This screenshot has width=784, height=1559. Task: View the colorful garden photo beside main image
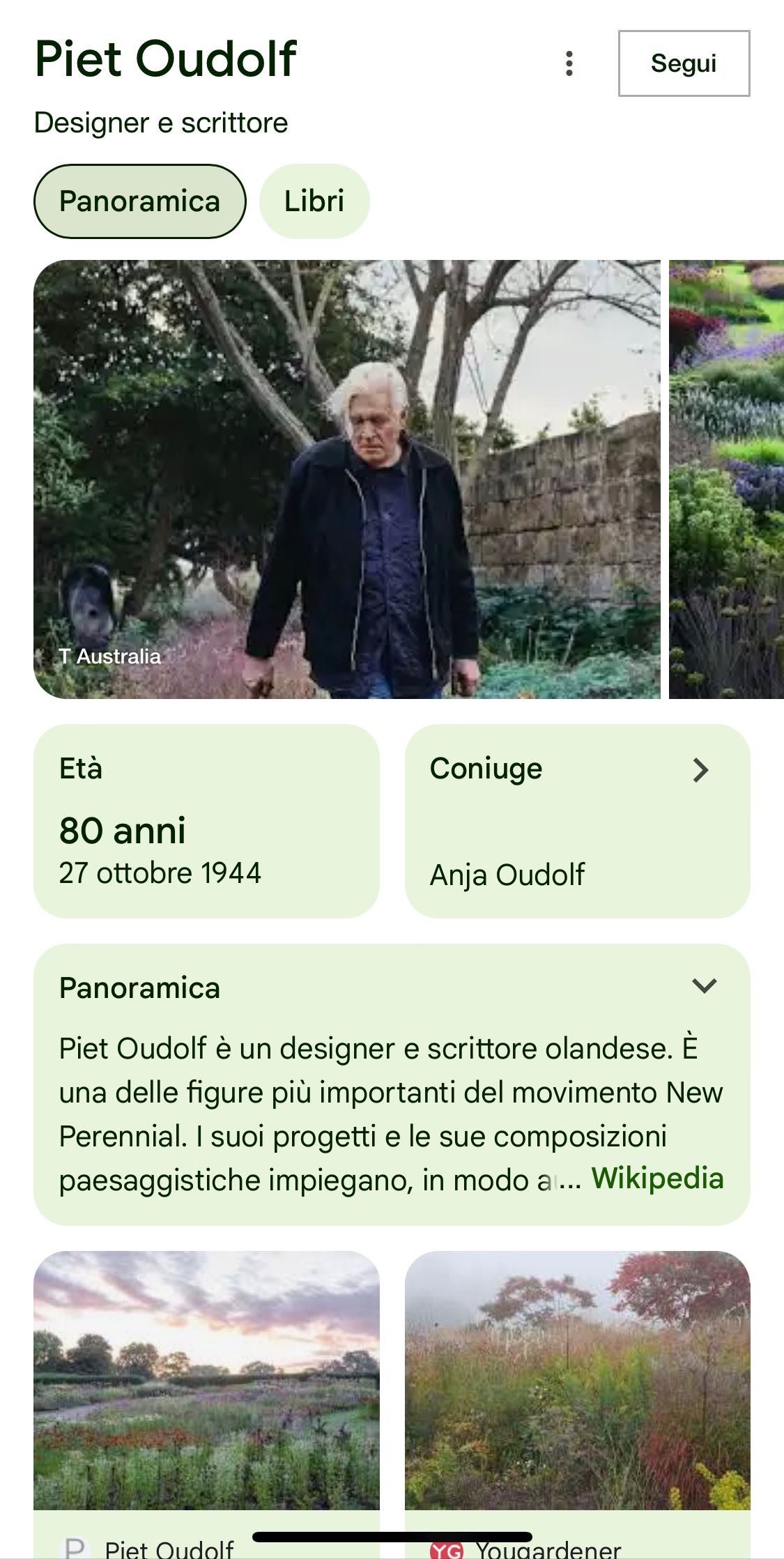[x=726, y=479]
